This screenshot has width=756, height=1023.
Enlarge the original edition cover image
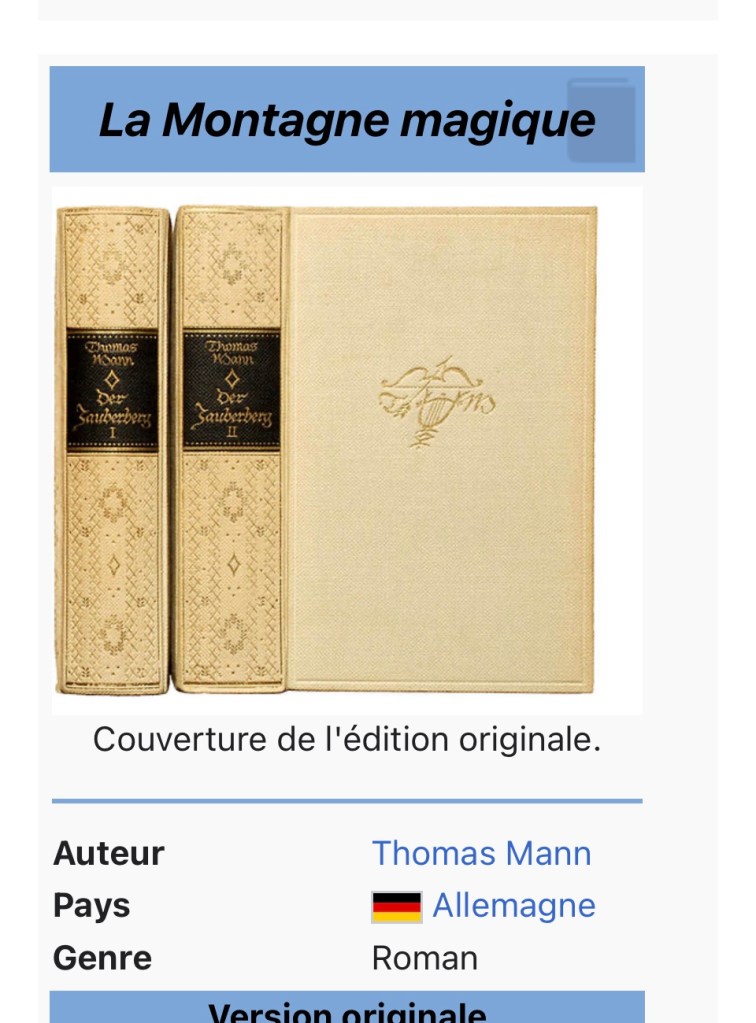point(346,450)
